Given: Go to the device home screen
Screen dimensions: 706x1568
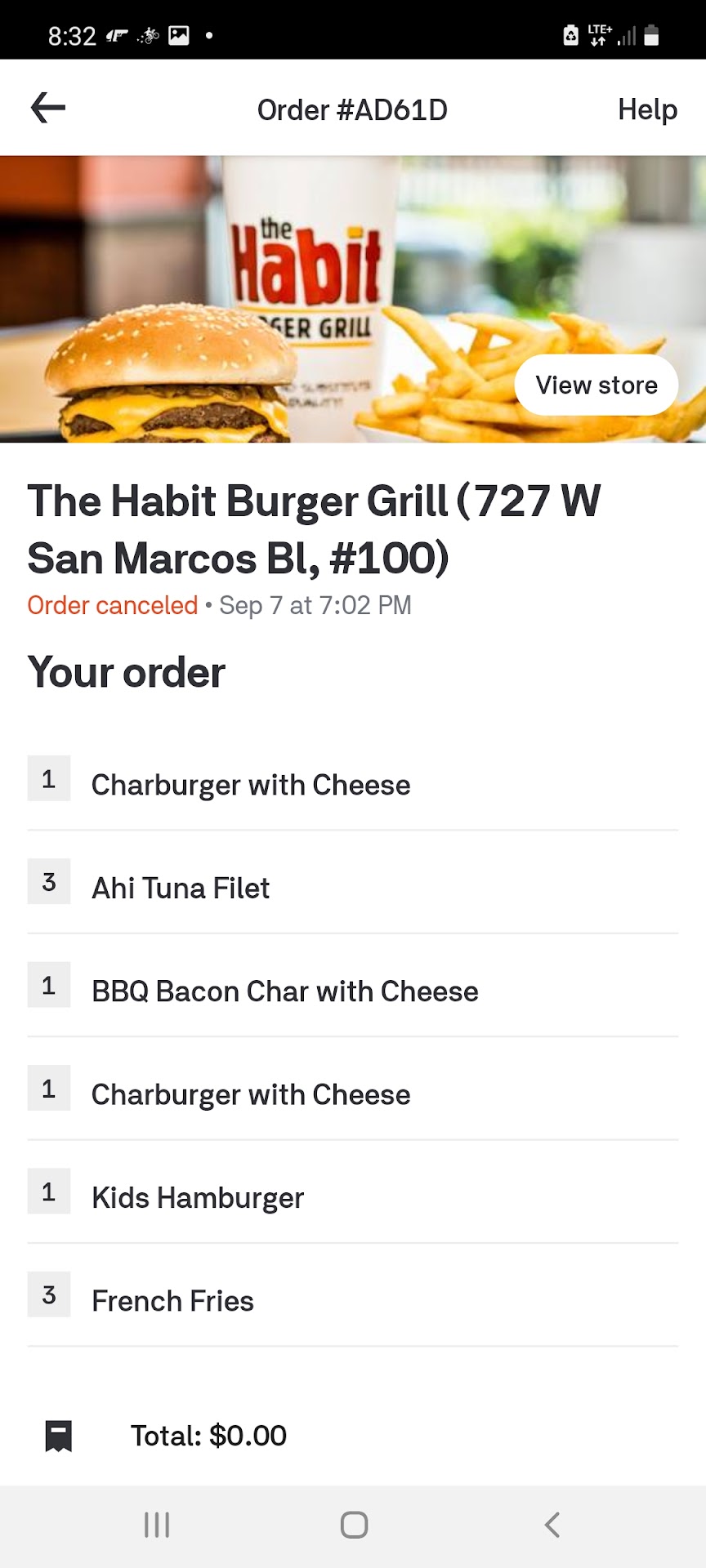Looking at the screenshot, I should 354,1525.
